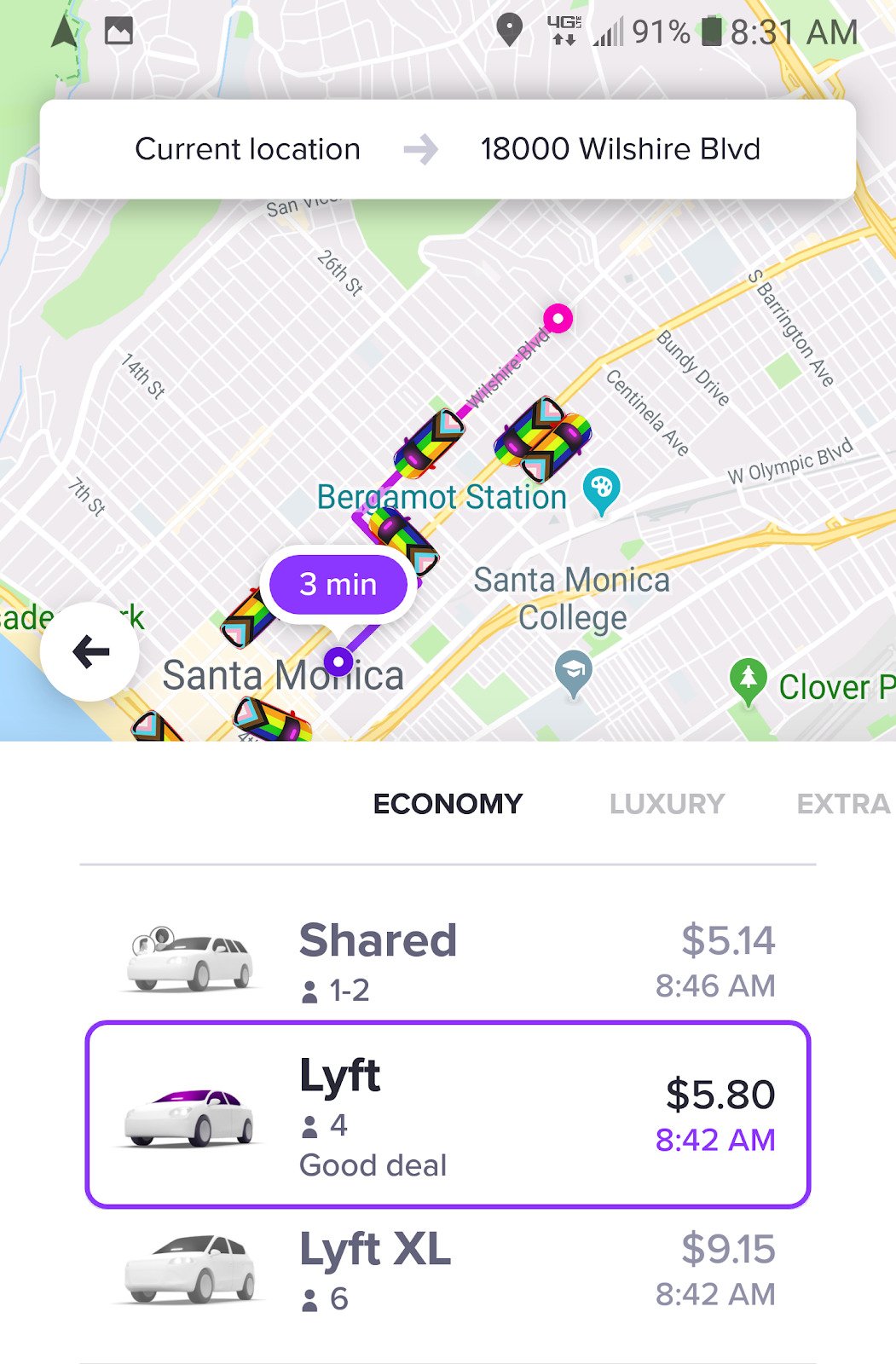Switch to the EXTRA tab

(843, 802)
